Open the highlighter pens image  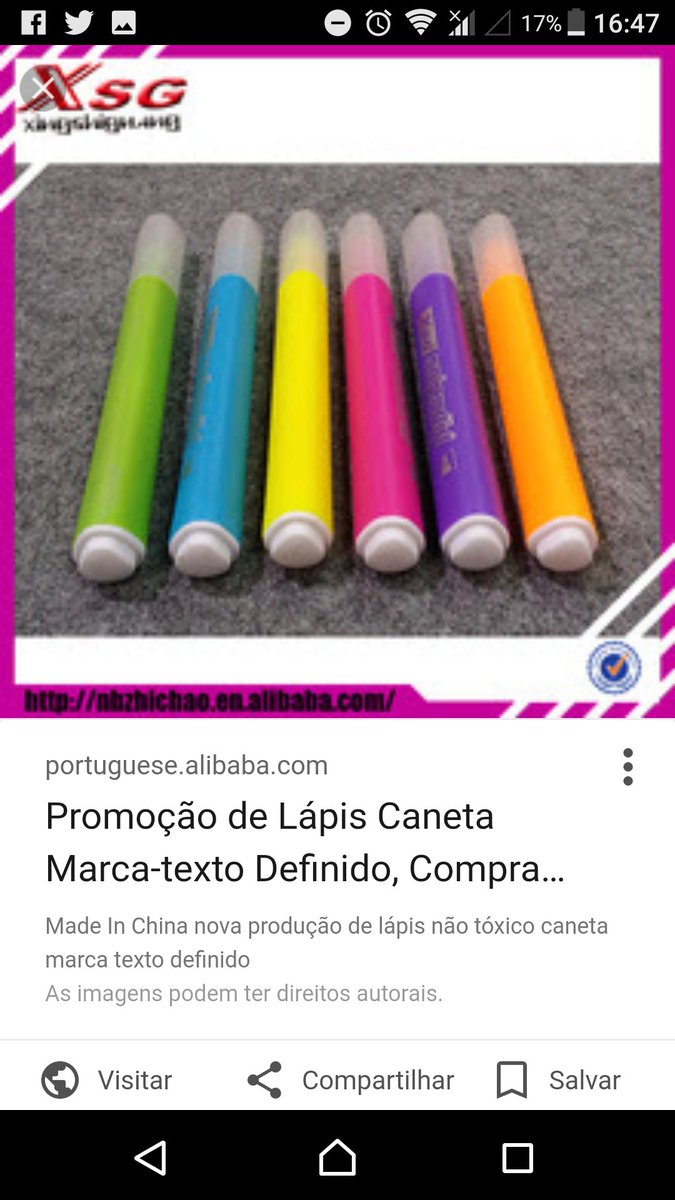pyautogui.click(x=337, y=390)
